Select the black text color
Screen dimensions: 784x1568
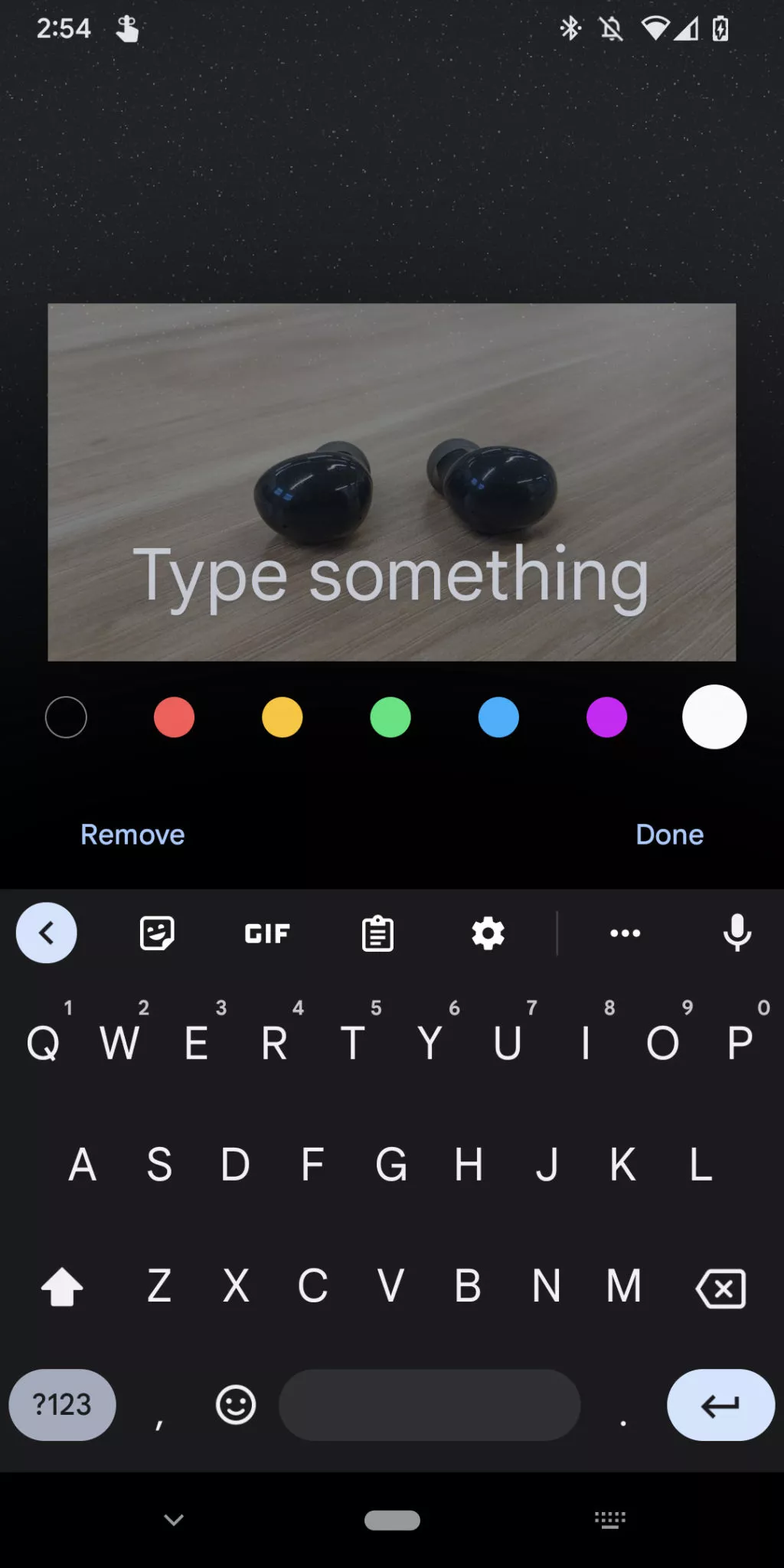66,717
